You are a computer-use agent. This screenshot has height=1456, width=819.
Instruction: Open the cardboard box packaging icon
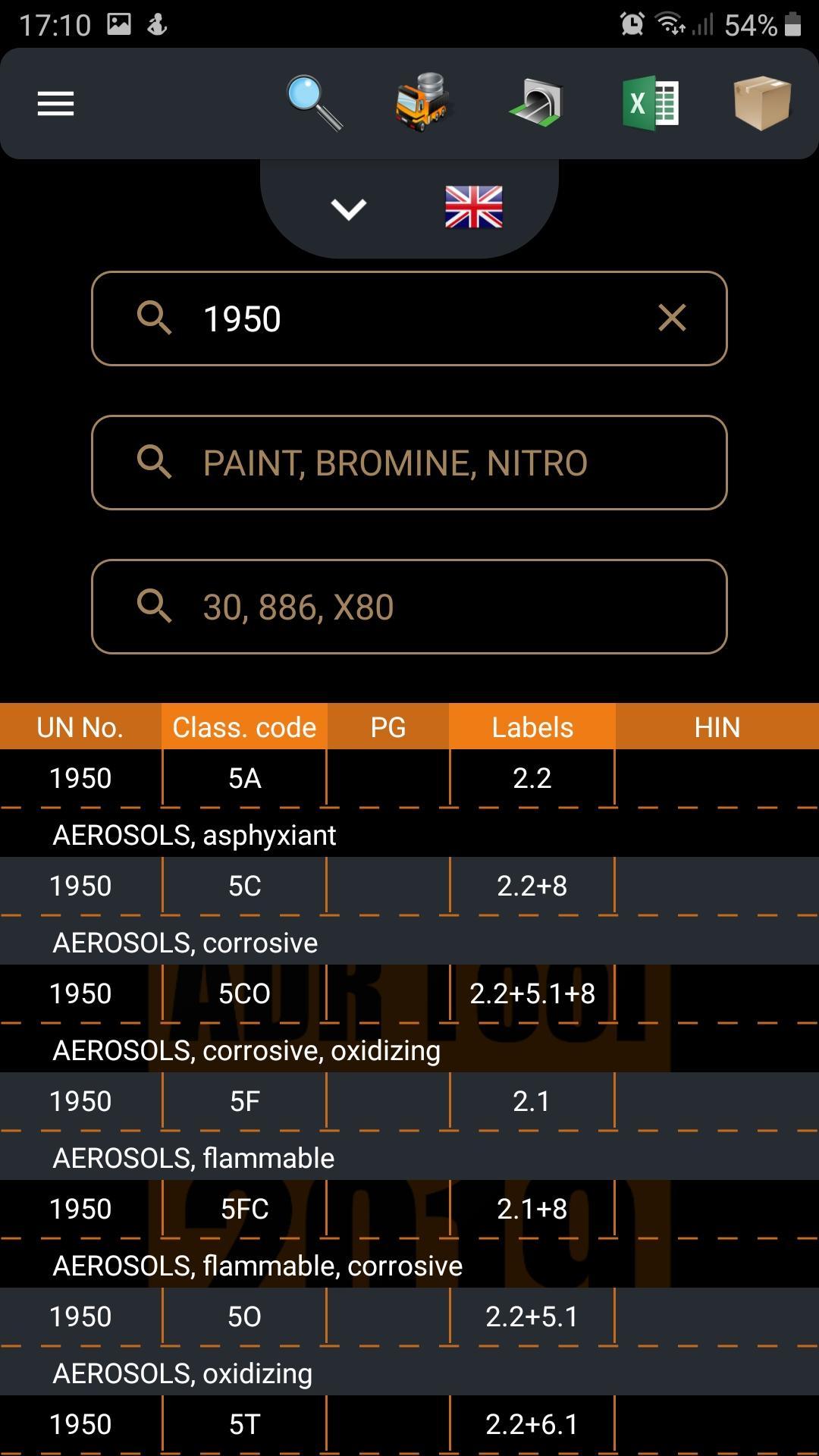click(762, 103)
